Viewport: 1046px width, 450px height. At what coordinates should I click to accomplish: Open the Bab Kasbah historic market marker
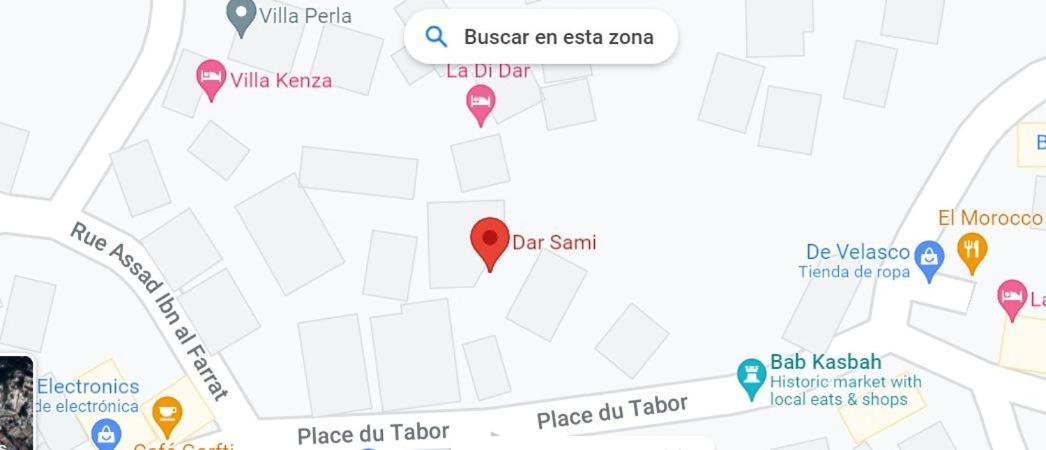750,378
